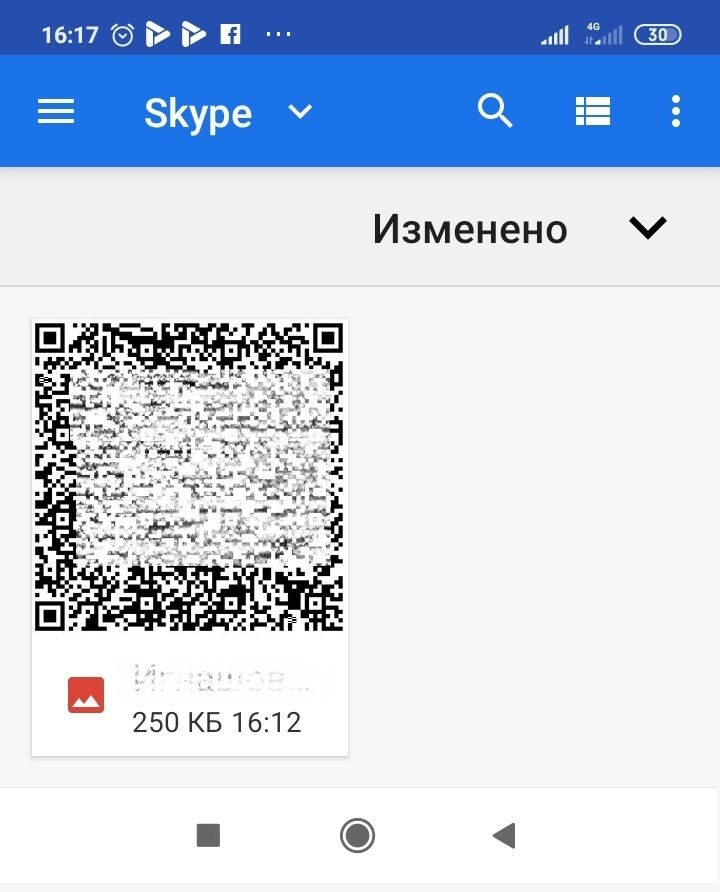Open the hamburger drawer menu
This screenshot has width=720, height=892.
[x=56, y=111]
